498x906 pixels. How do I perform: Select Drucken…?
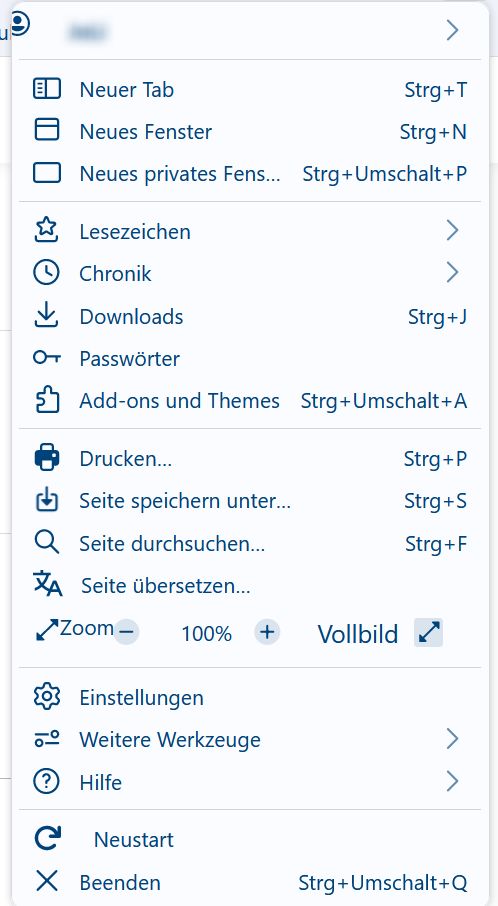pyautogui.click(x=246, y=459)
